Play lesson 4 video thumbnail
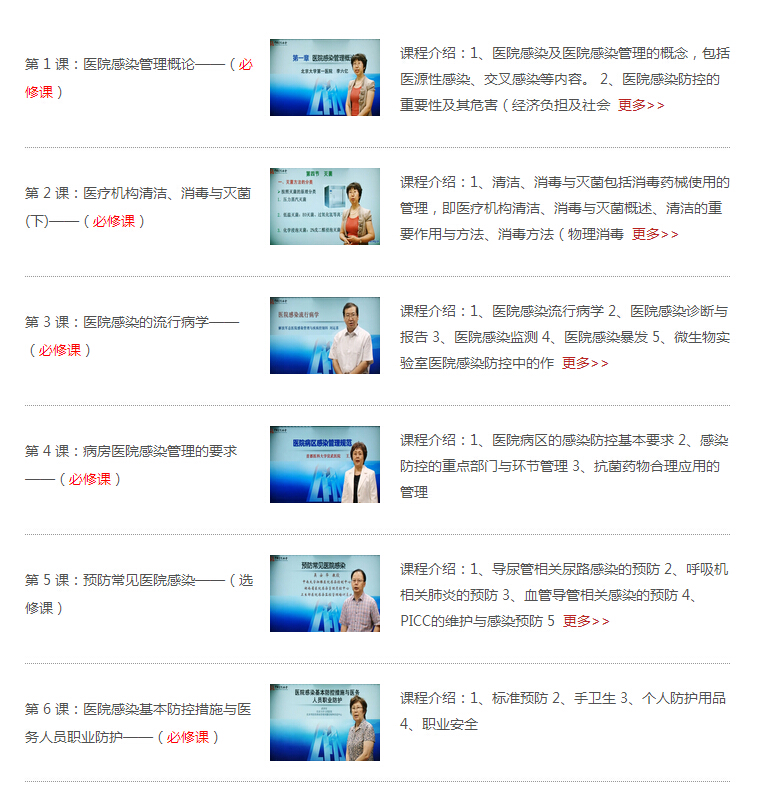 [324, 464]
